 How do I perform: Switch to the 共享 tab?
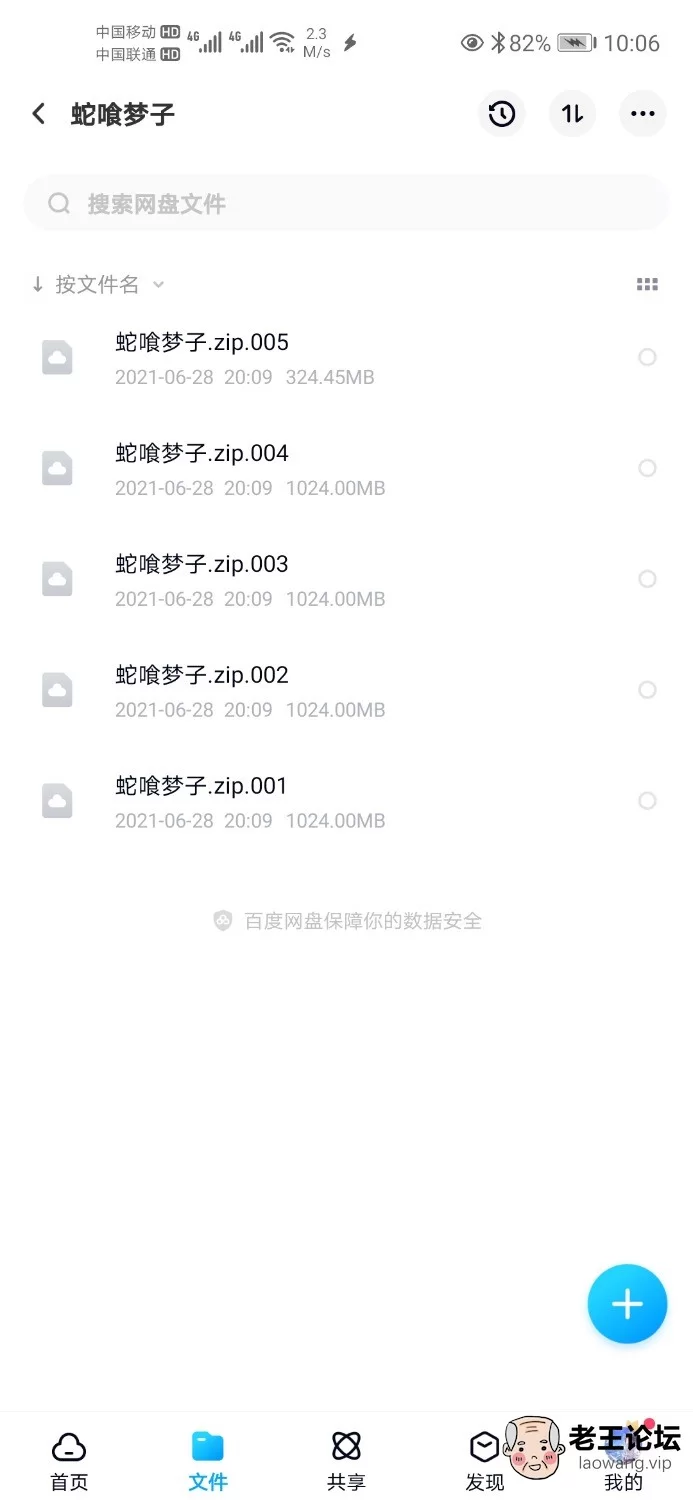346,1460
